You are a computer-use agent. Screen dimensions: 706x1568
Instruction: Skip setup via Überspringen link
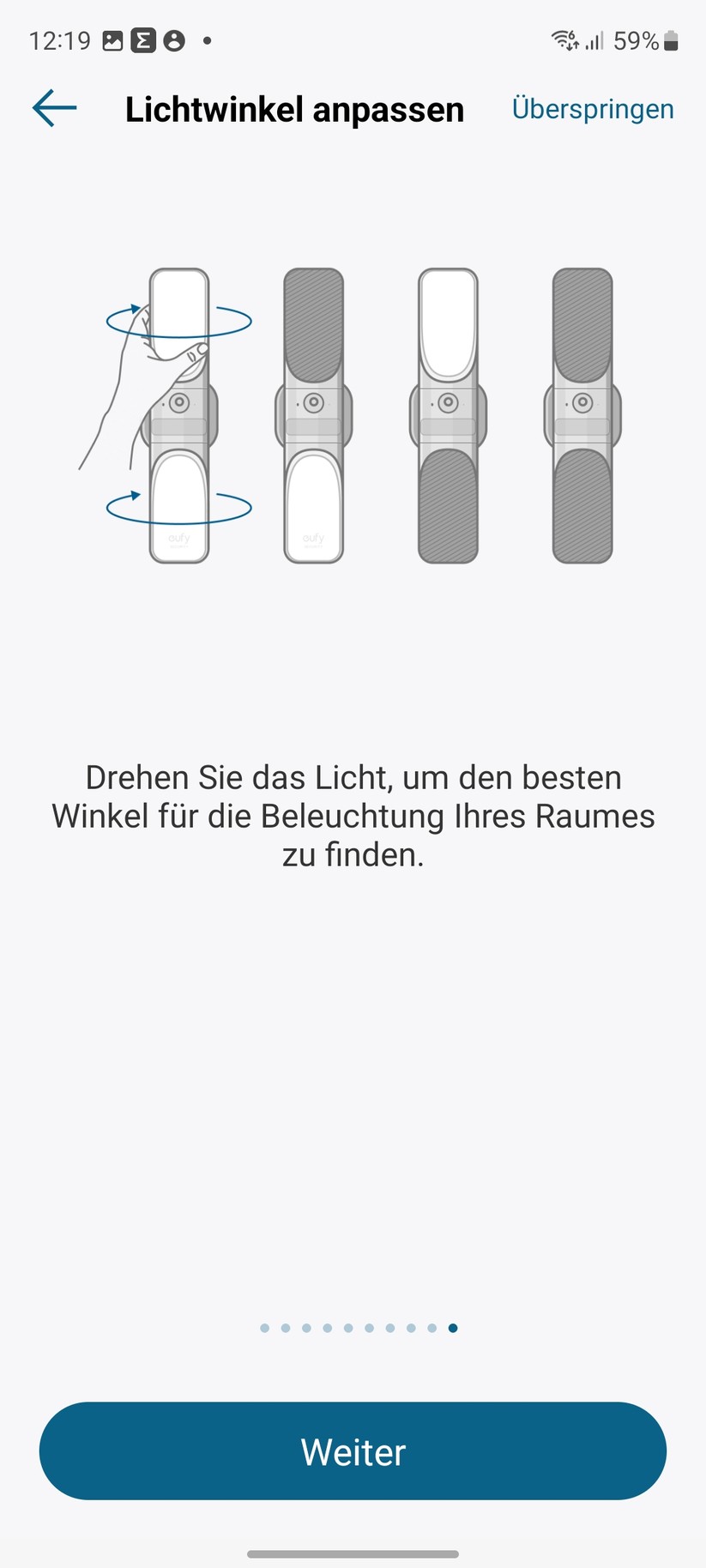point(593,108)
